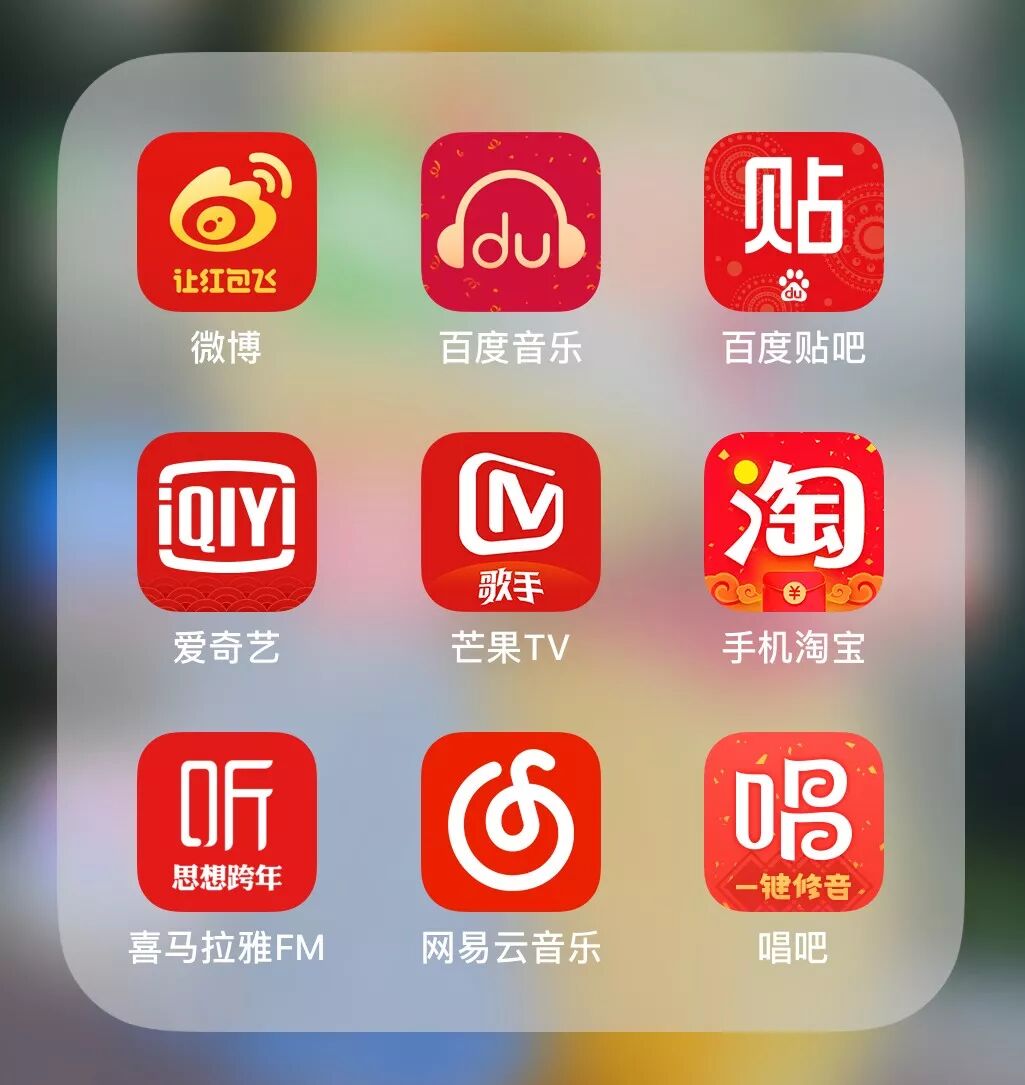1025x1085 pixels.
Task: Launch the 唱吧 karaoke app
Action: pyautogui.click(x=793, y=821)
